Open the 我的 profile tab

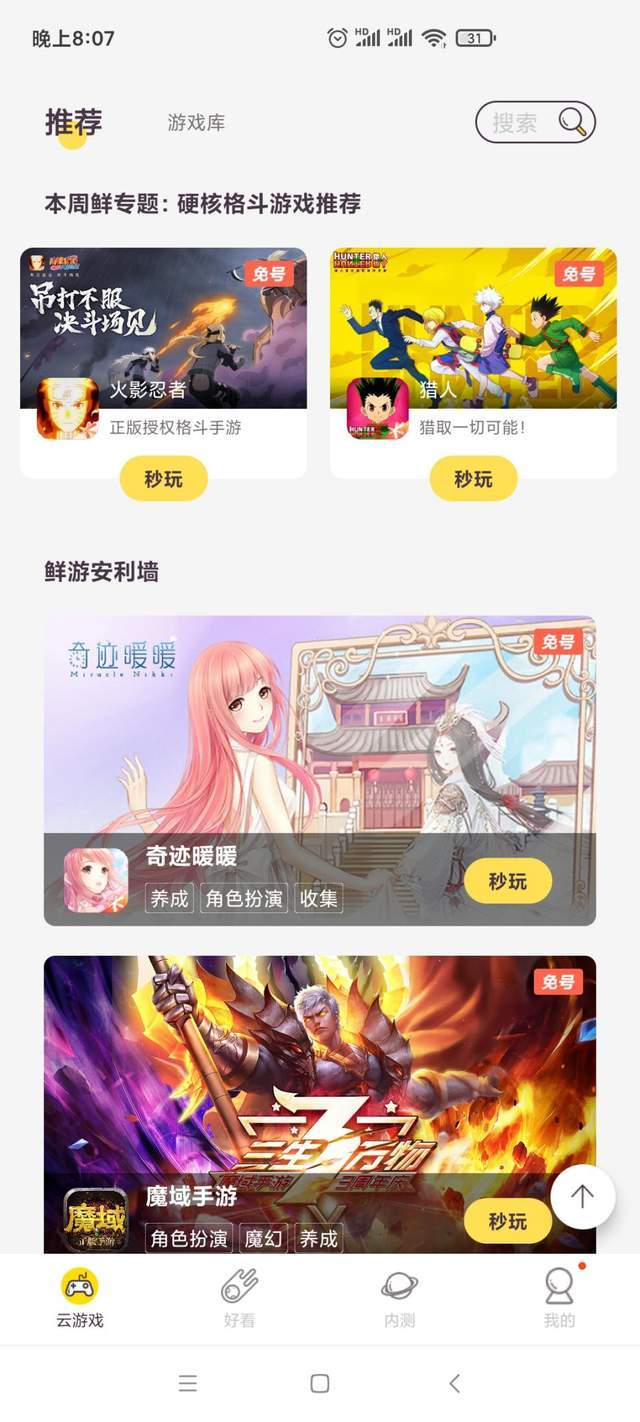(x=559, y=1298)
